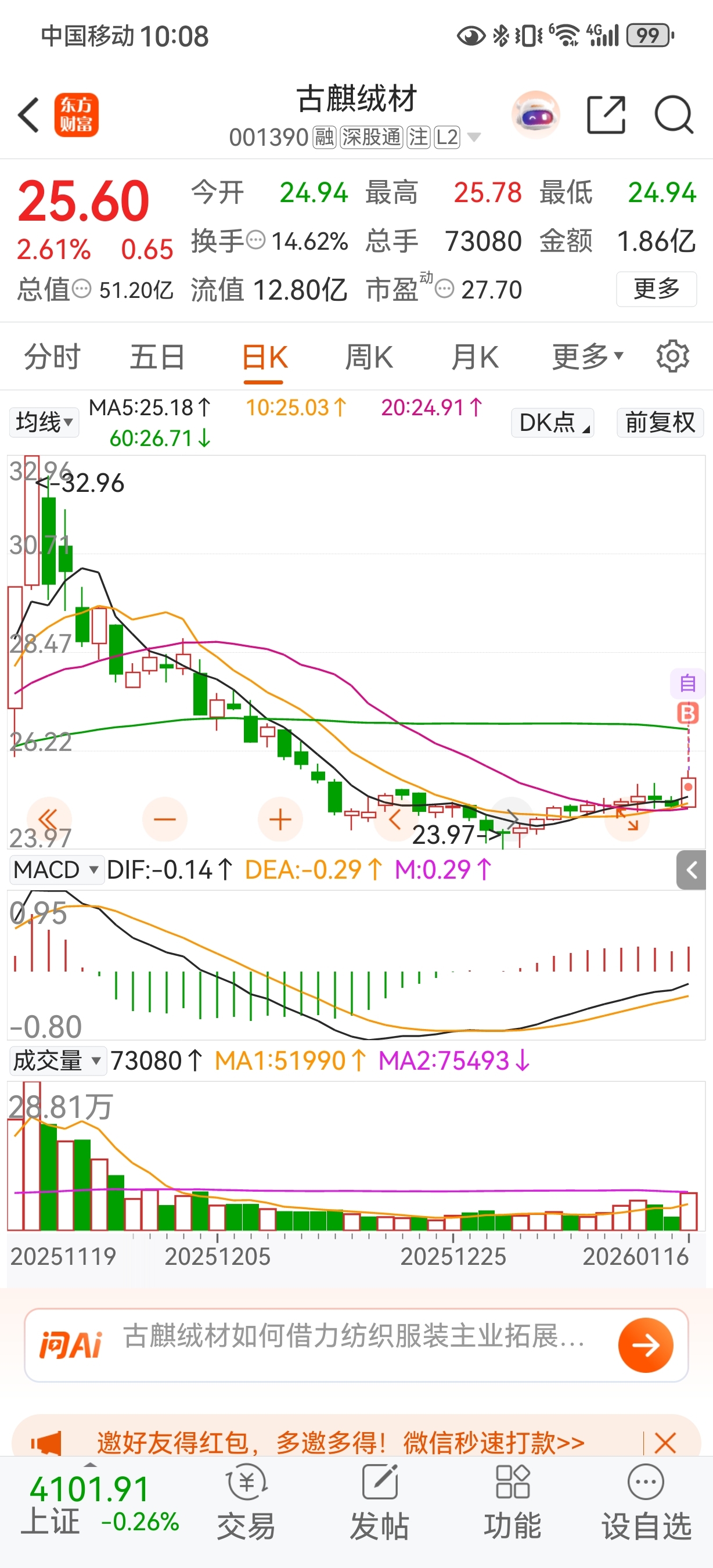Open chart settings gear
The image size is (713, 1568).
click(673, 357)
